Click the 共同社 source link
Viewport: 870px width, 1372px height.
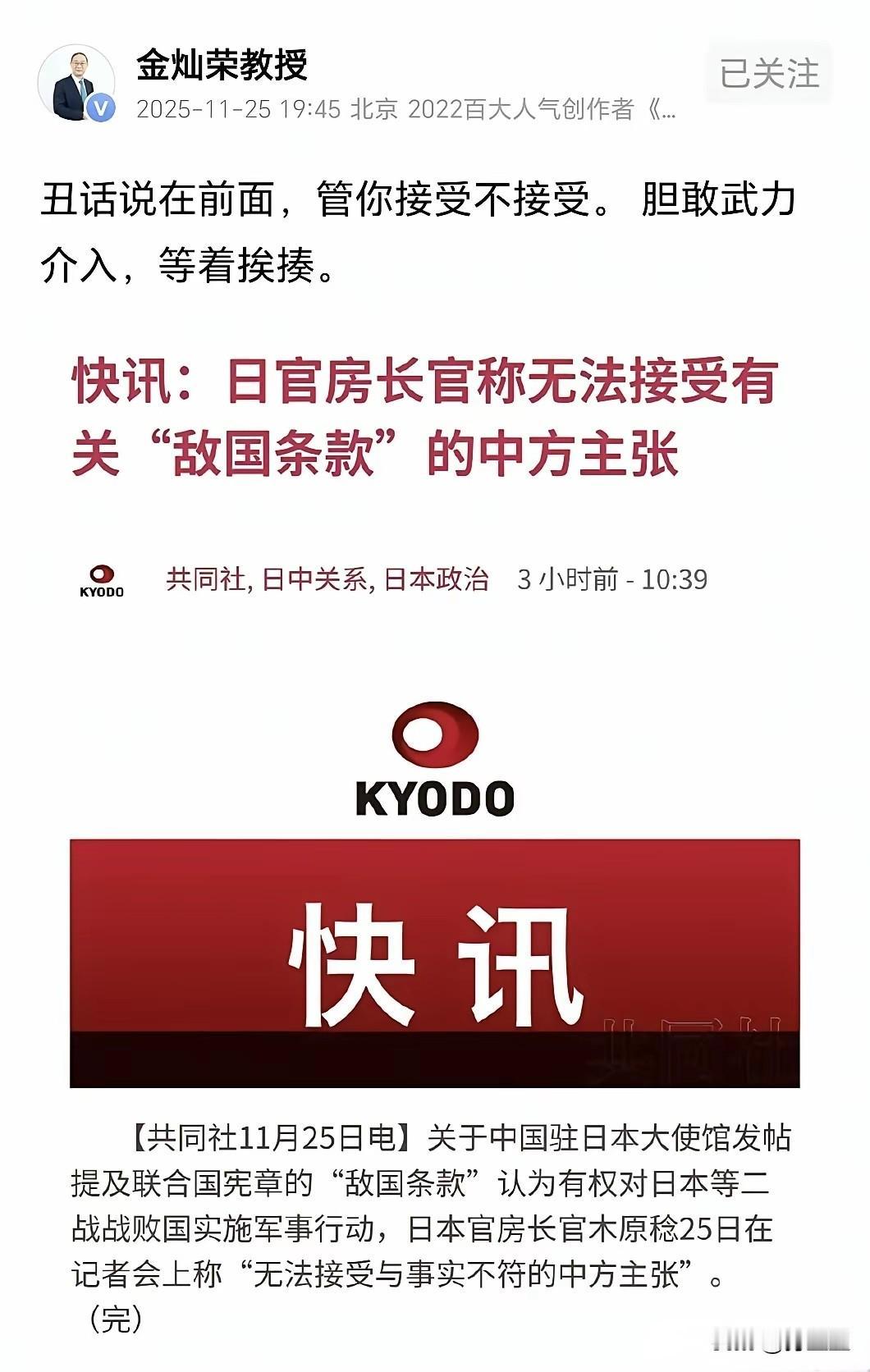(204, 578)
